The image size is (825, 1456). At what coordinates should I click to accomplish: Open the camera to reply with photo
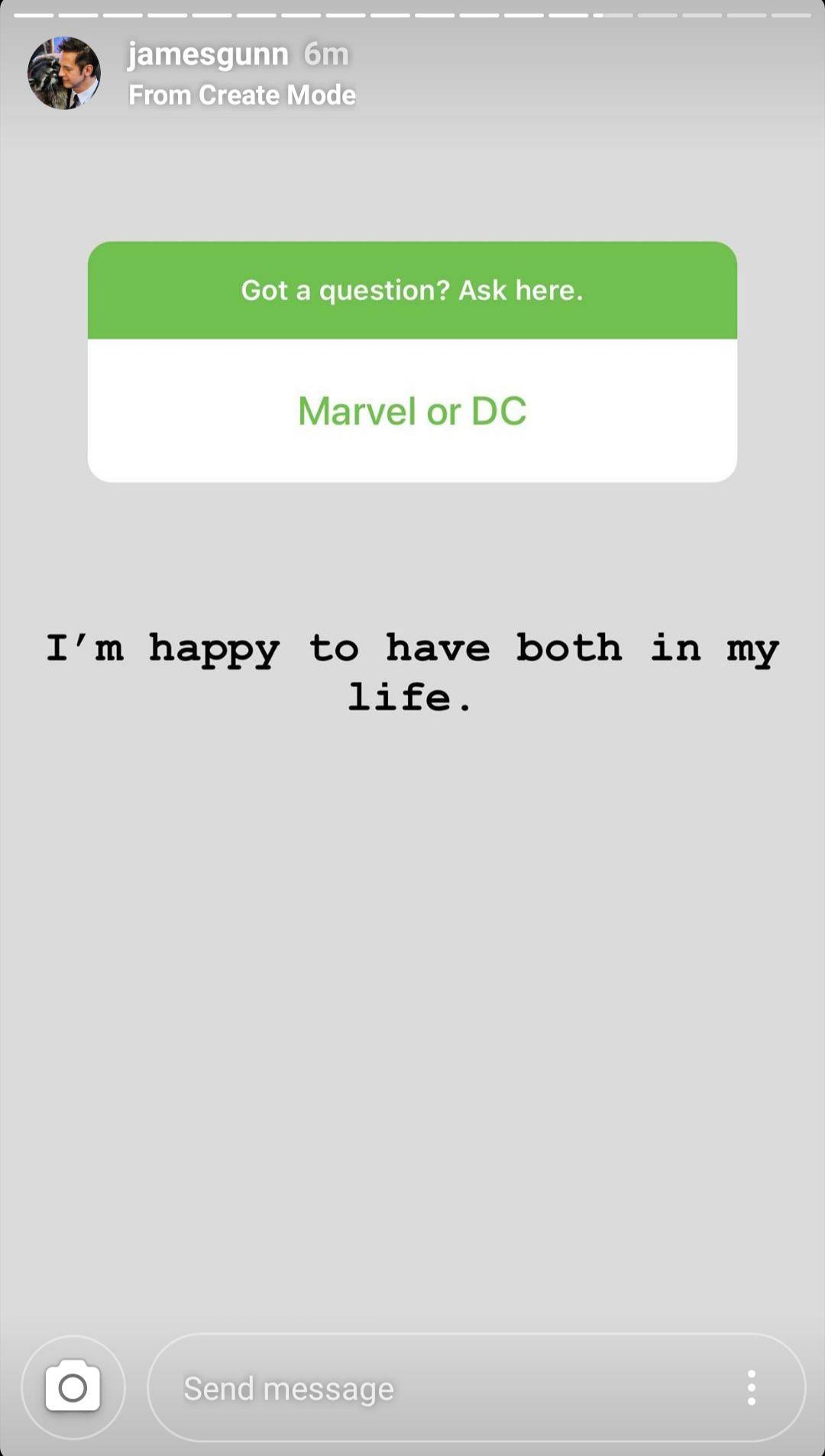(73, 1388)
